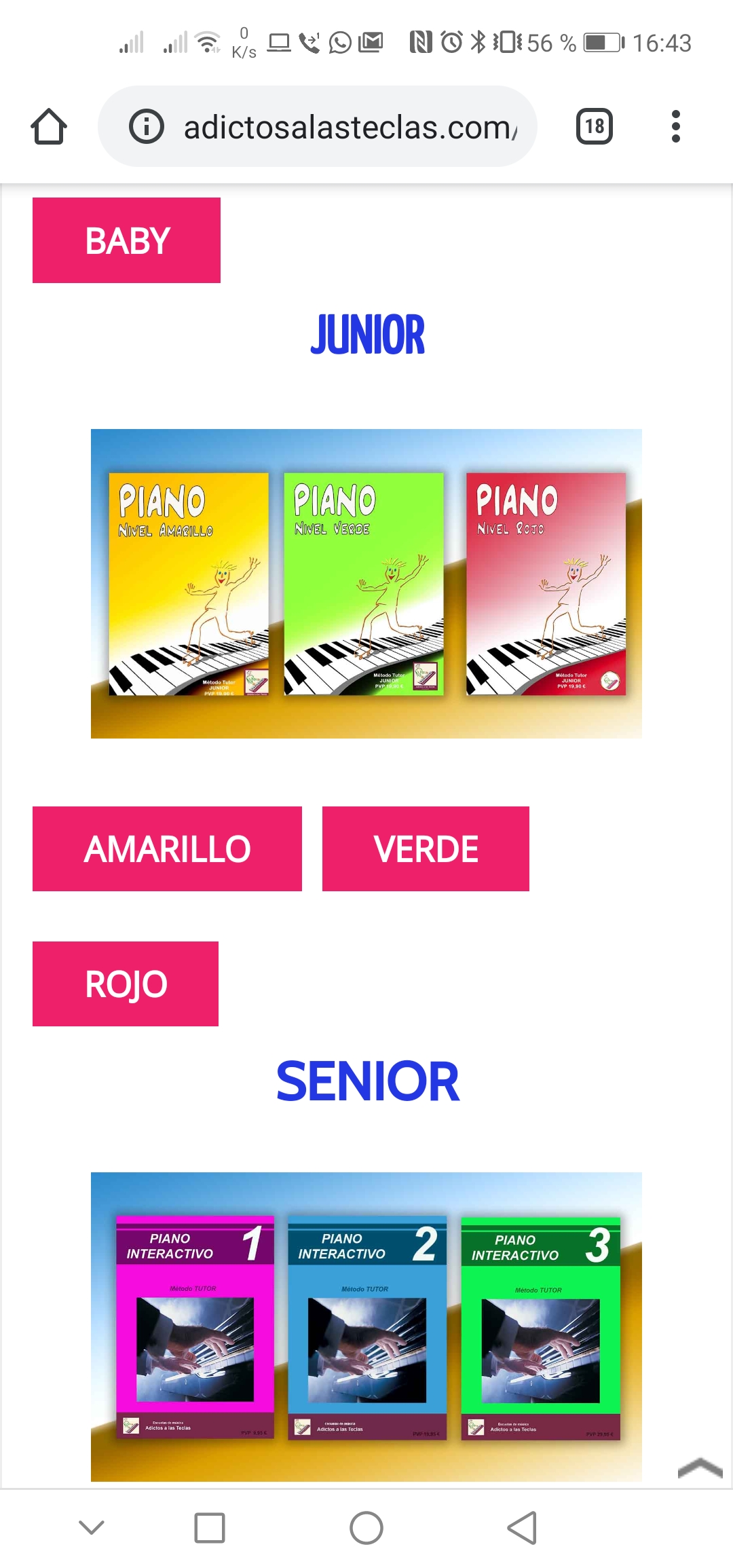
Task: Open the tab switcher showing 18 tabs
Action: [x=595, y=126]
